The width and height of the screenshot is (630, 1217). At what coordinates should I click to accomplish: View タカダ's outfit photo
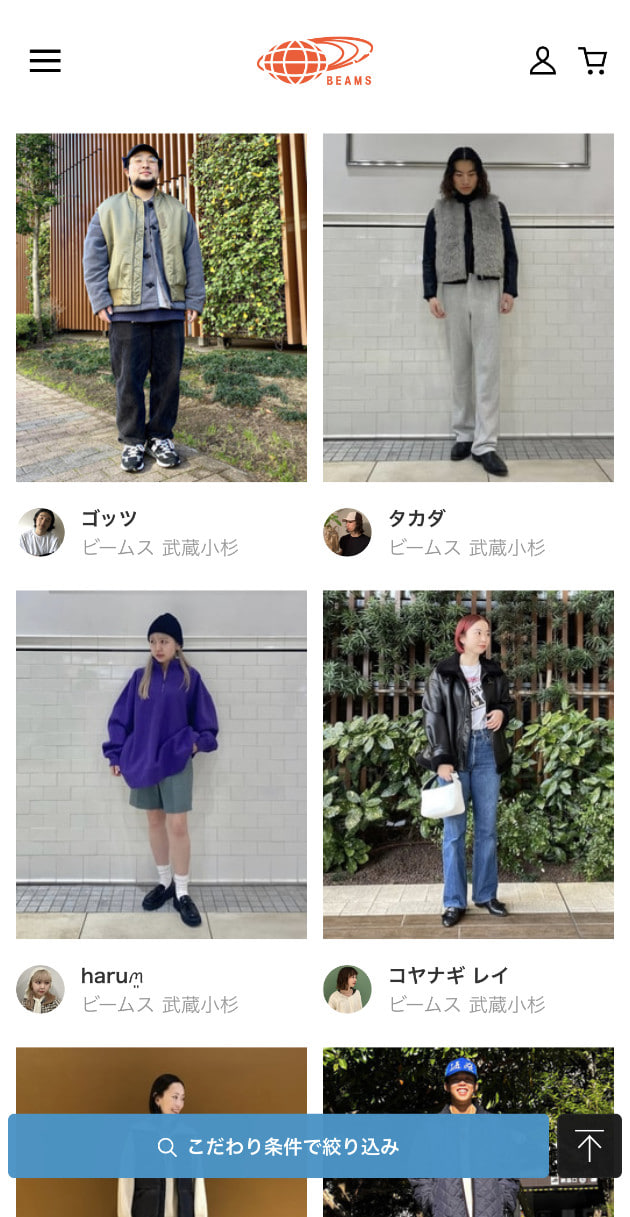(x=468, y=307)
